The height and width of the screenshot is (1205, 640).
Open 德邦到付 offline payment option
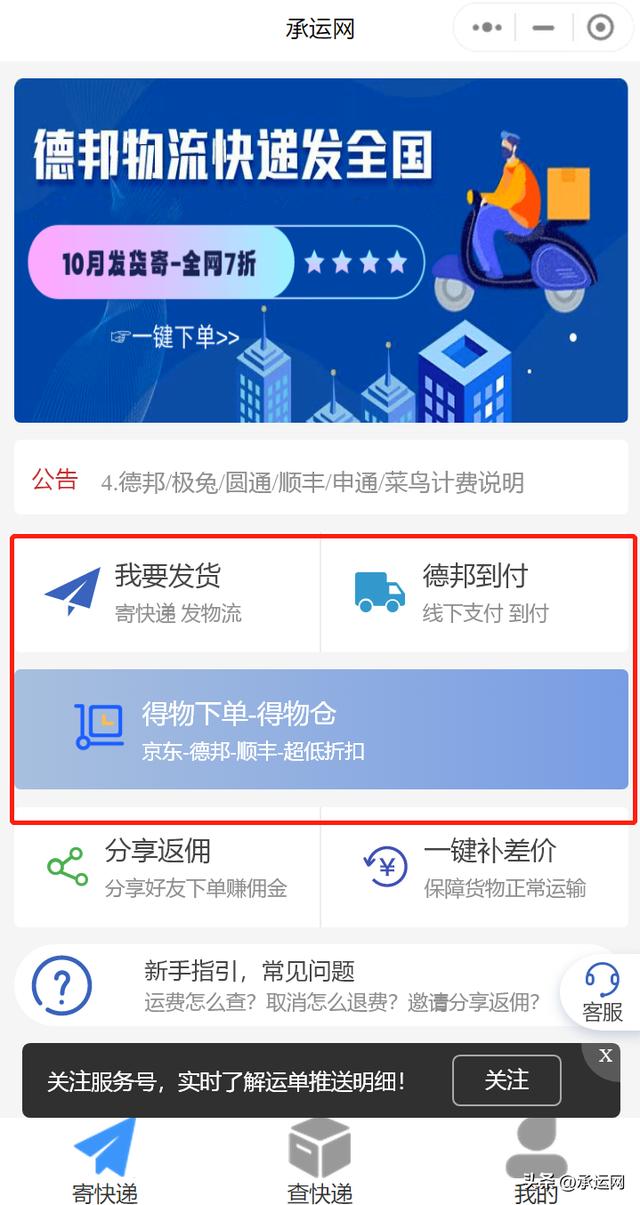(475, 593)
